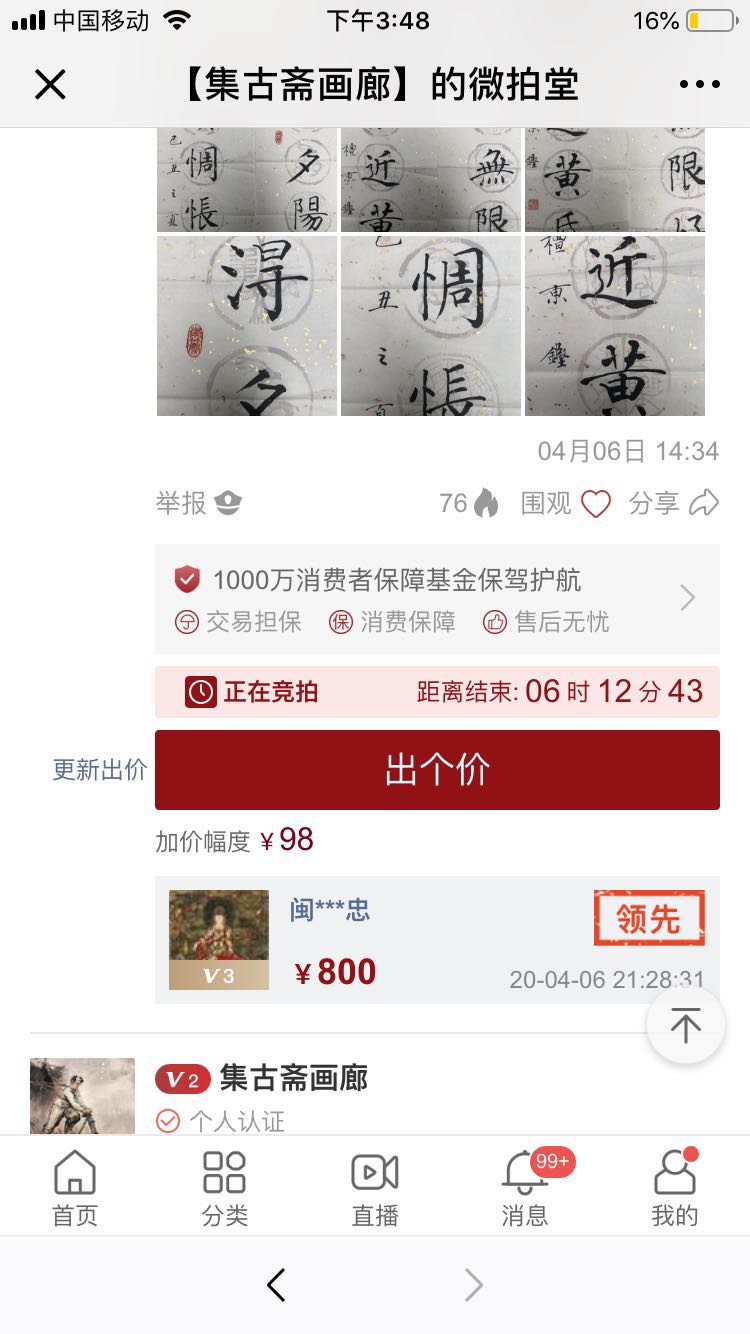Go to the 我的 tab
750x1334 pixels.
[675, 1188]
